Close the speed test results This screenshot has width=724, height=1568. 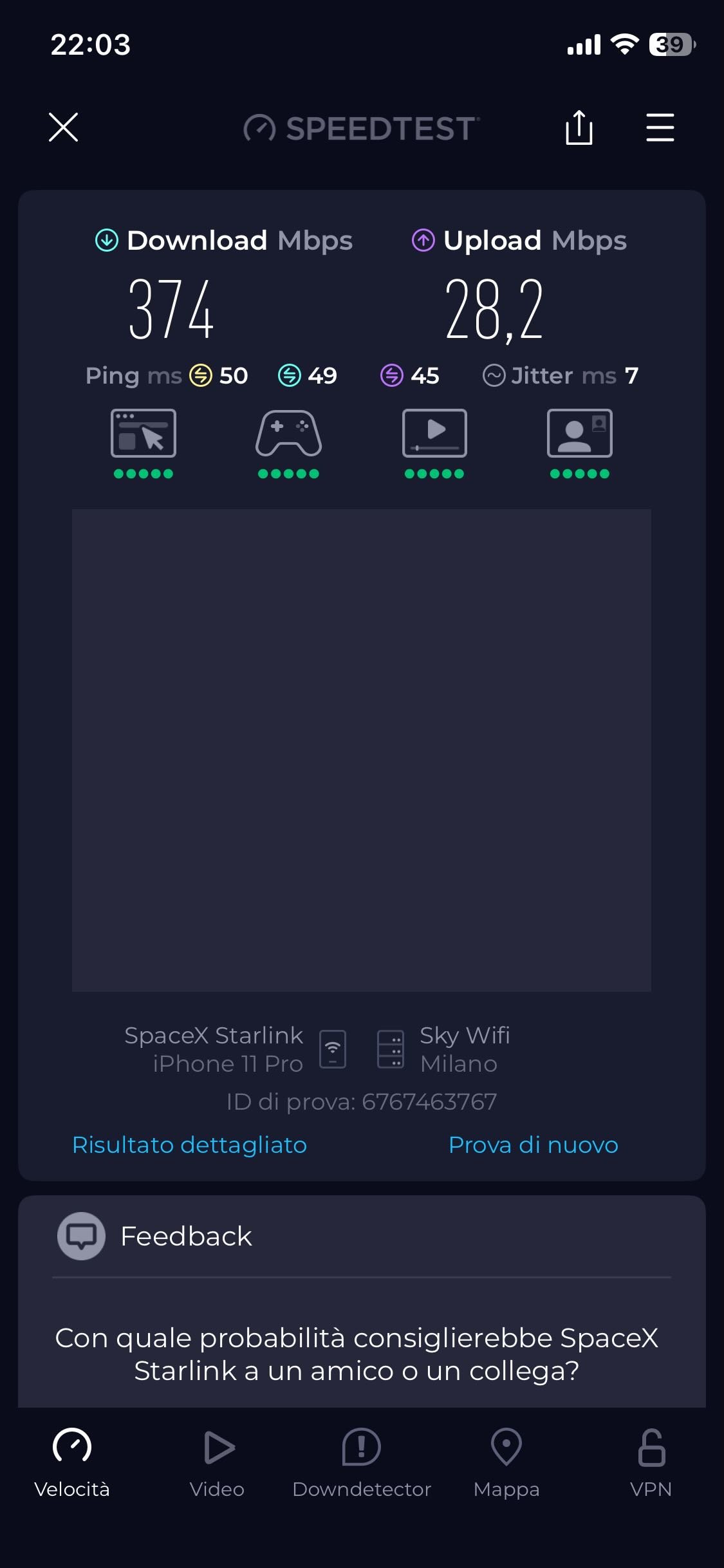click(63, 127)
